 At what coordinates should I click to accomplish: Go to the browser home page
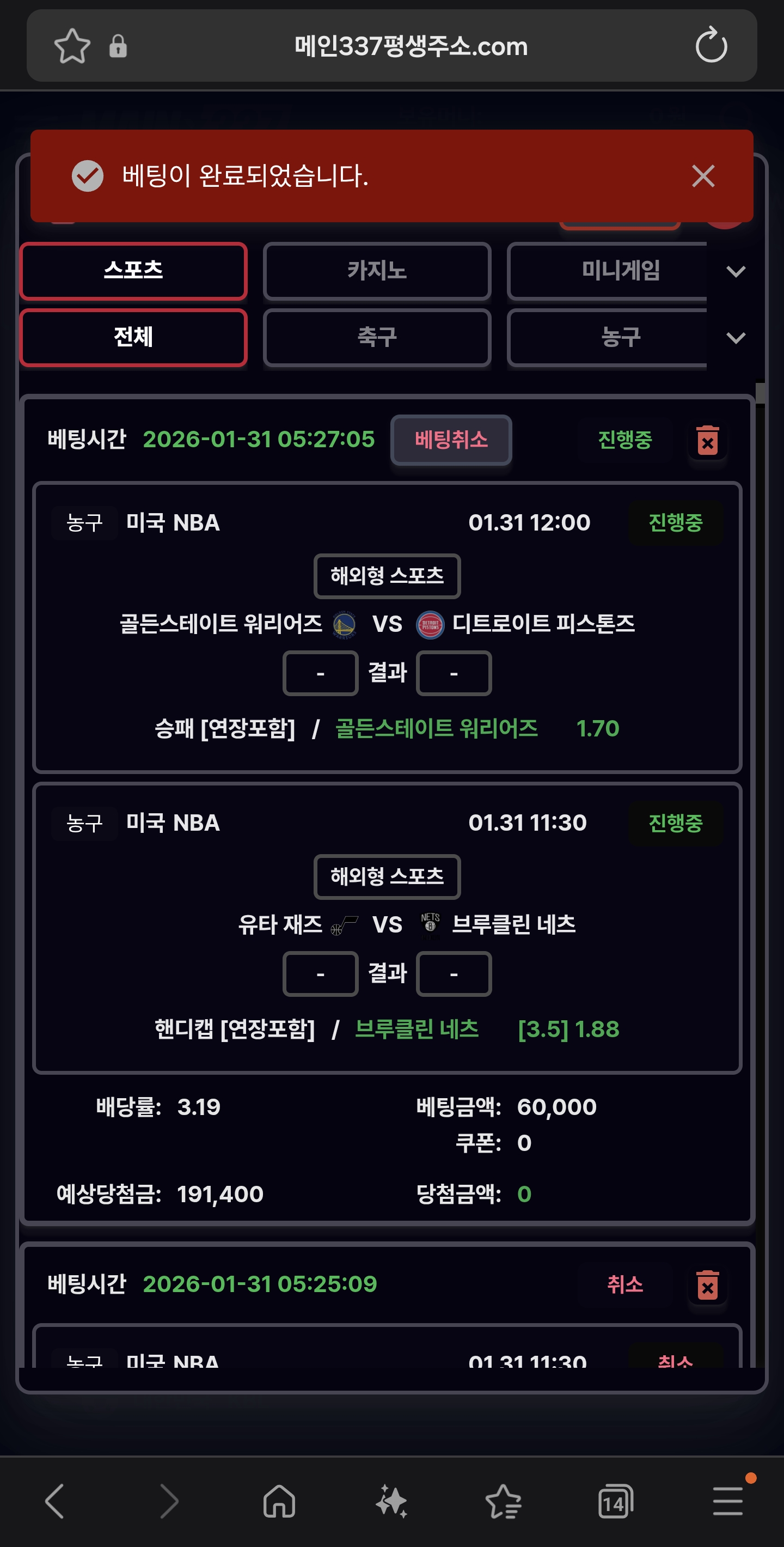(x=279, y=1501)
